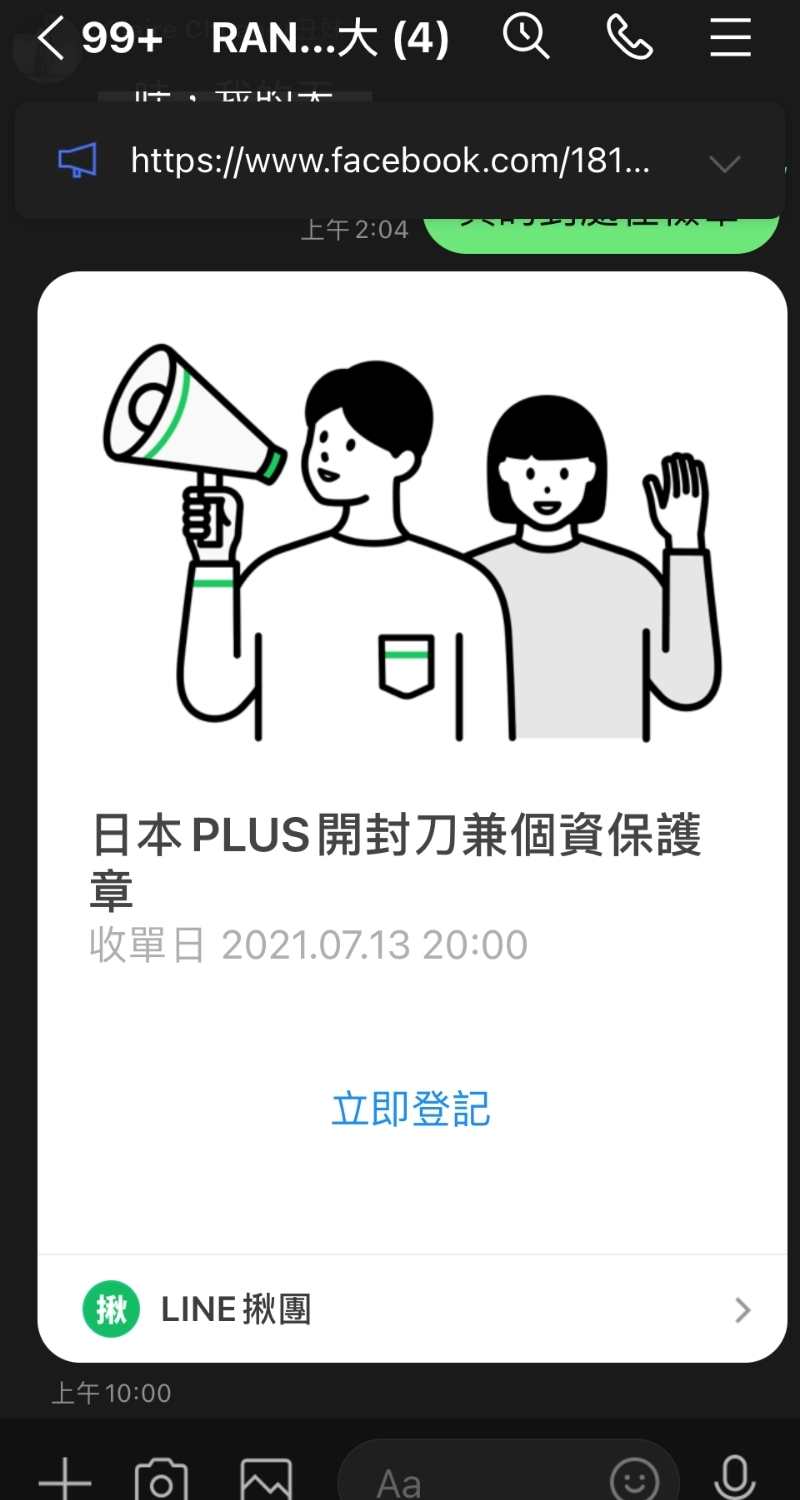Screen dimensions: 800x1500
Task: Open the camera
Action: click(x=161, y=1478)
